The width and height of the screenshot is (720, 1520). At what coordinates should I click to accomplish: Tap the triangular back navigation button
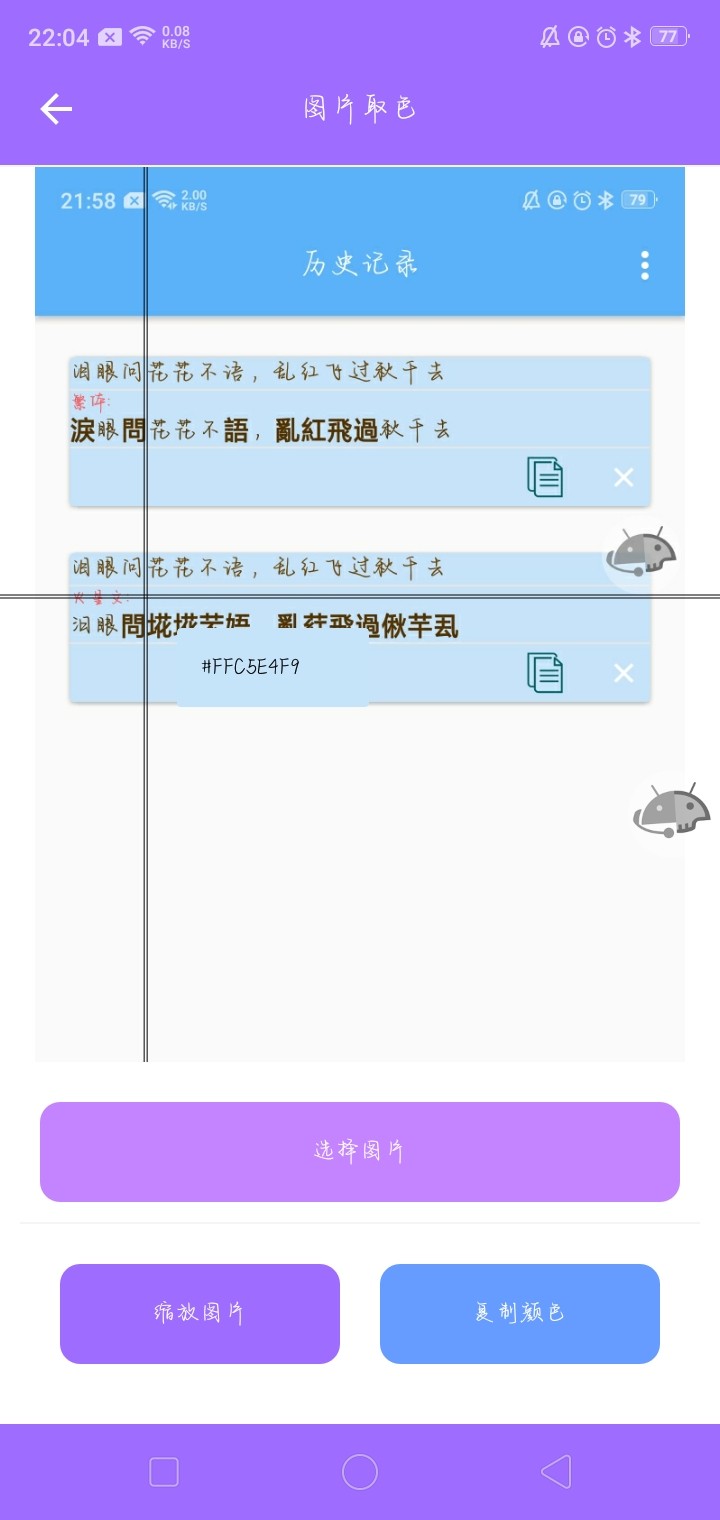(x=557, y=1471)
